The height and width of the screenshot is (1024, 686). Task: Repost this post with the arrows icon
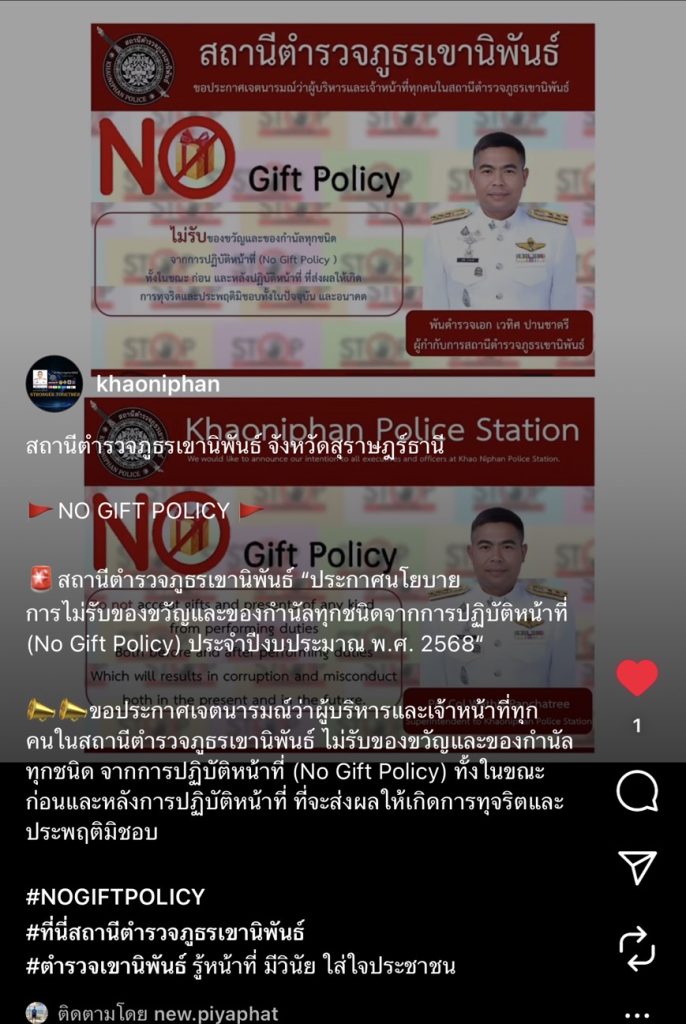pos(637,945)
